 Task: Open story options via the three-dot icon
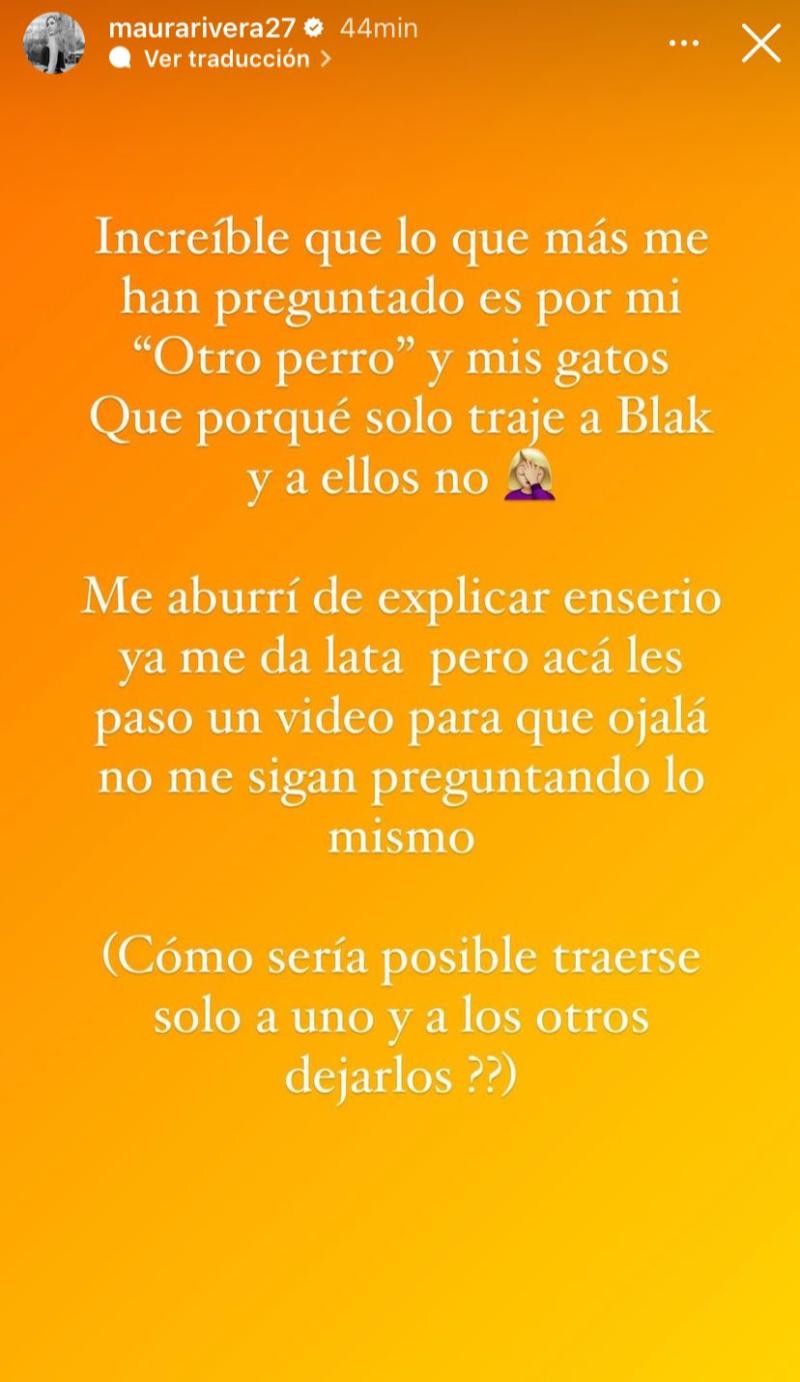tap(684, 42)
